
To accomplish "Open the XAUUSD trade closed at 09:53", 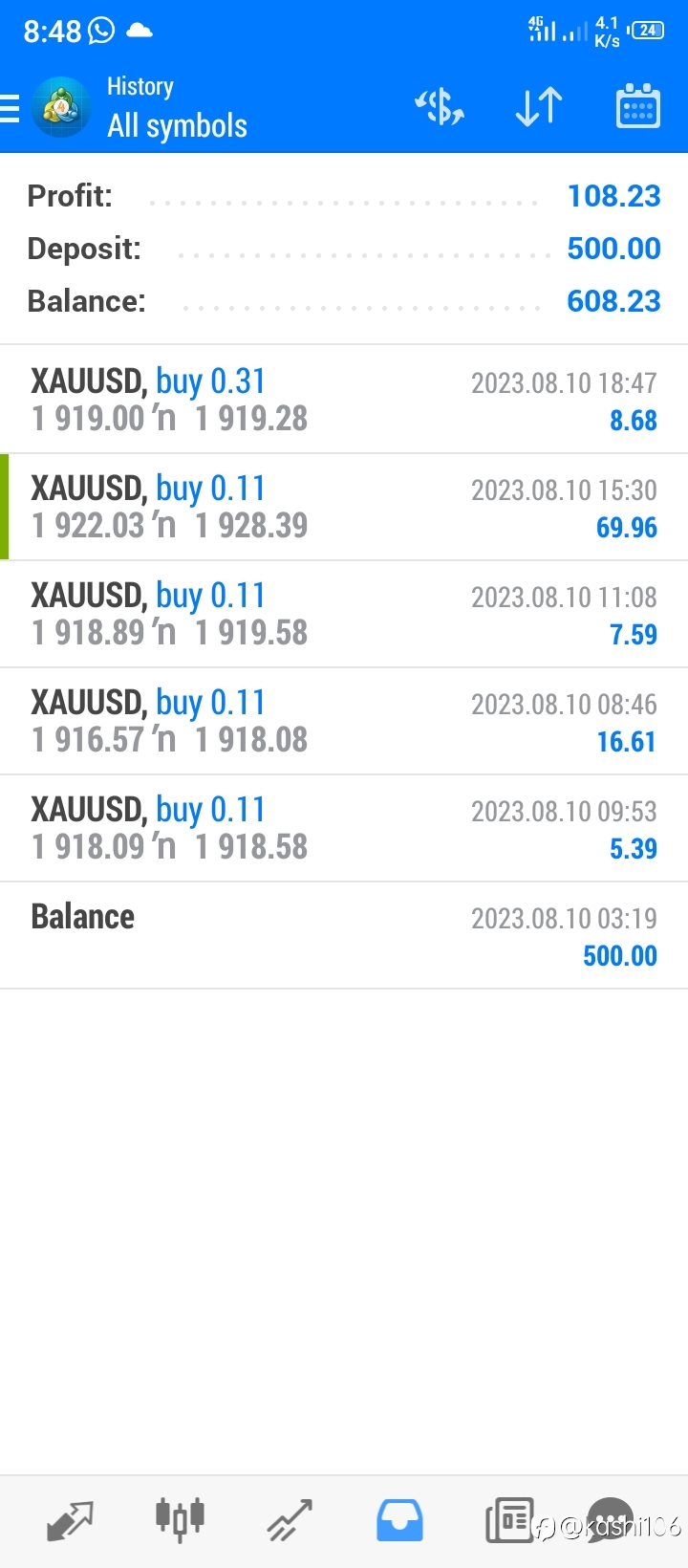I will [344, 828].
